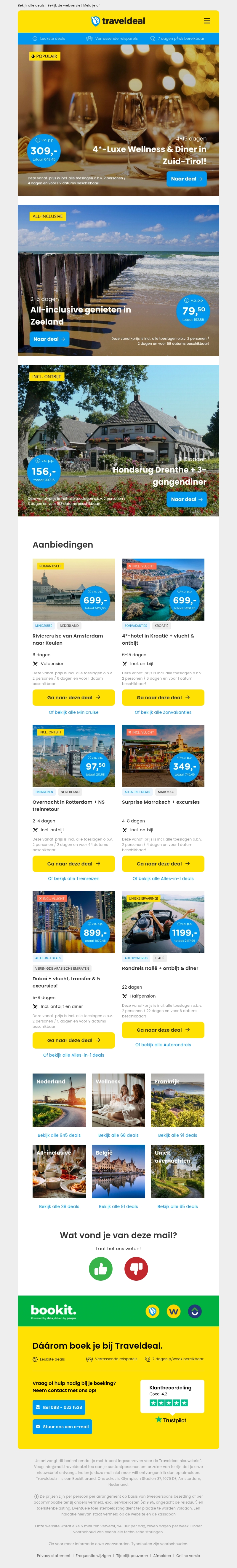Go to the Dubai + vlucht deal
The image size is (237, 1568).
73,1040
